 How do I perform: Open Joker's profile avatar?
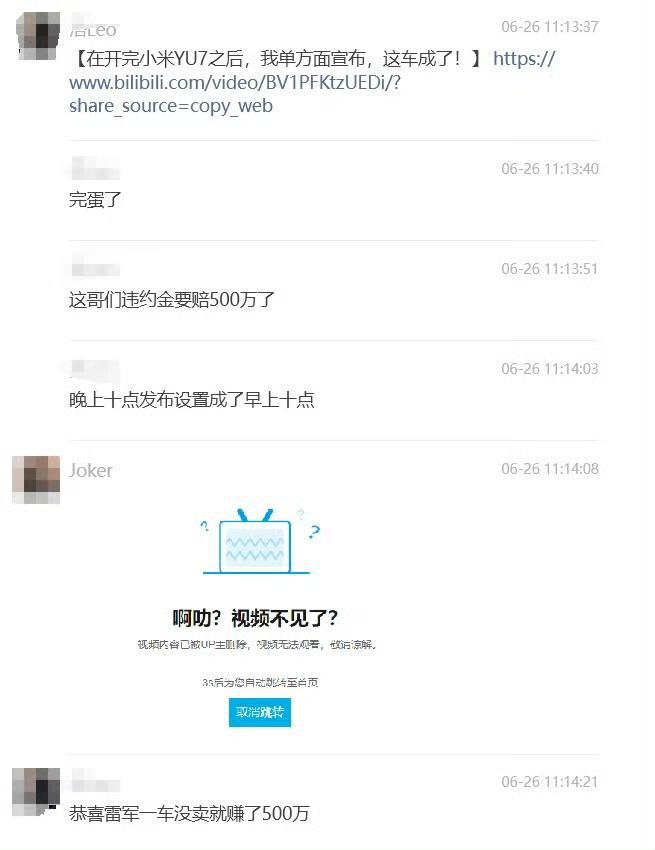[x=36, y=479]
